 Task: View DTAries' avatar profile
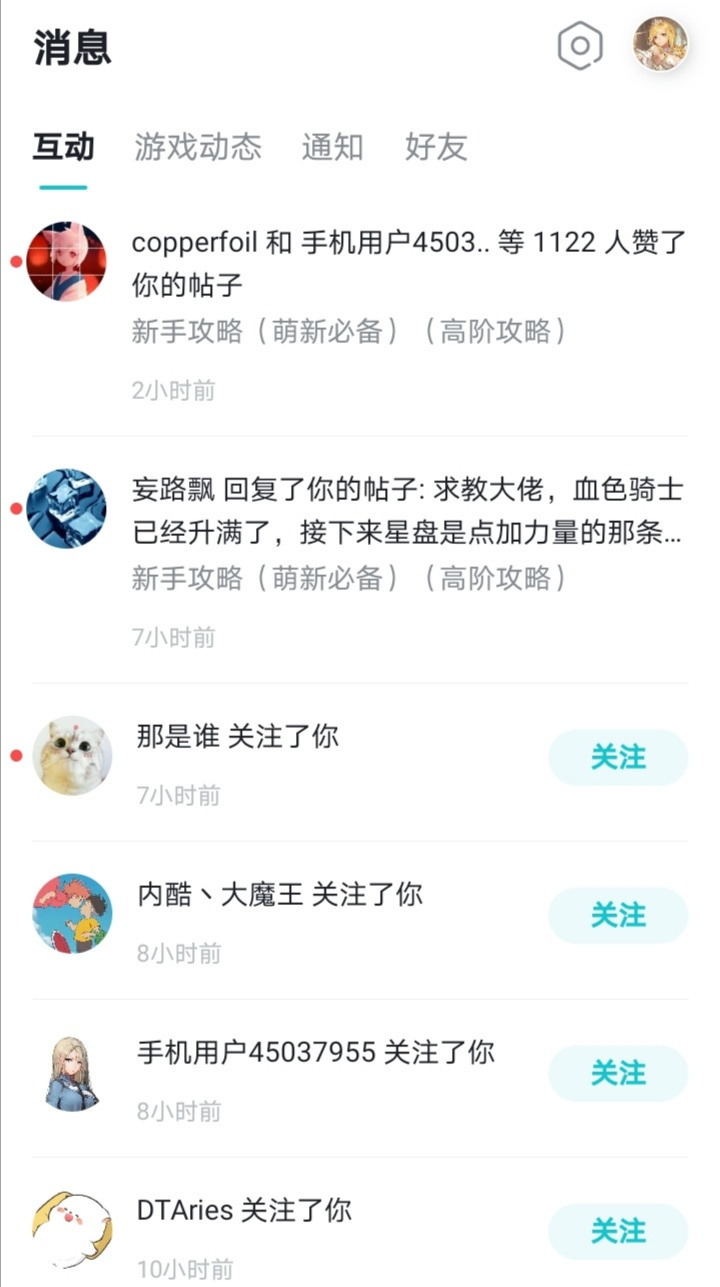click(x=72, y=1230)
